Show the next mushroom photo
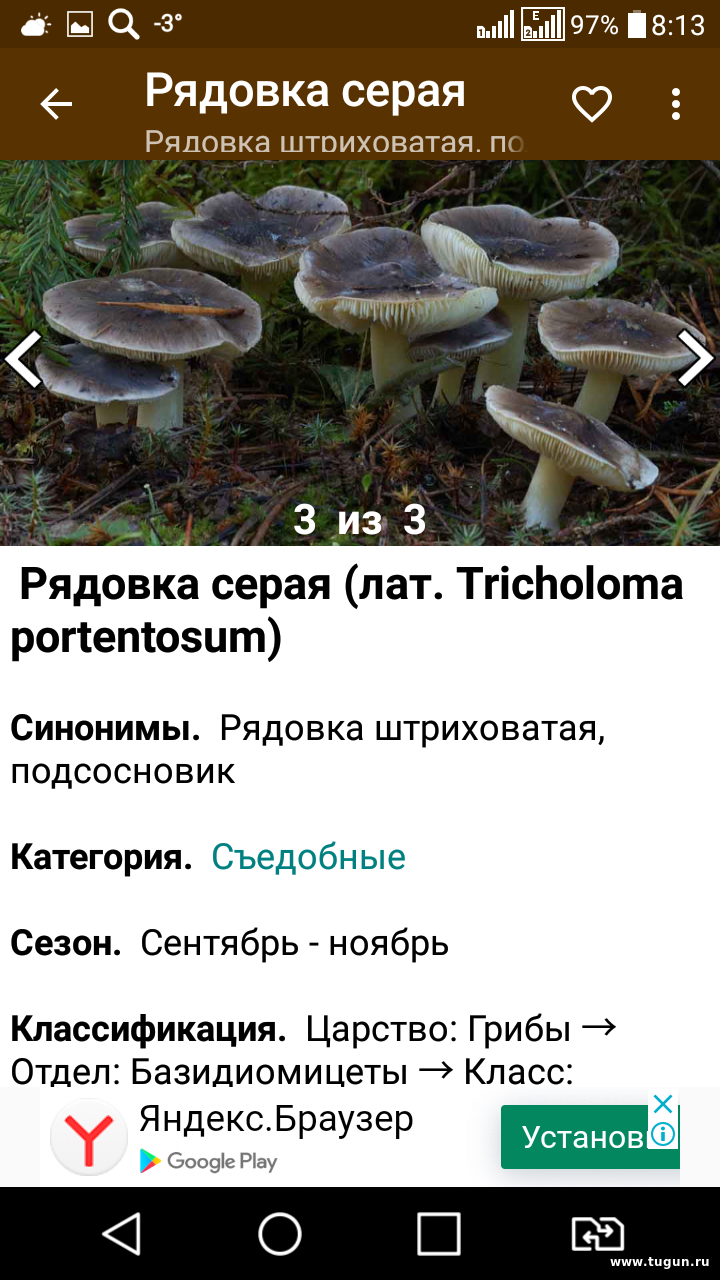Image resolution: width=720 pixels, height=1280 pixels. point(696,358)
